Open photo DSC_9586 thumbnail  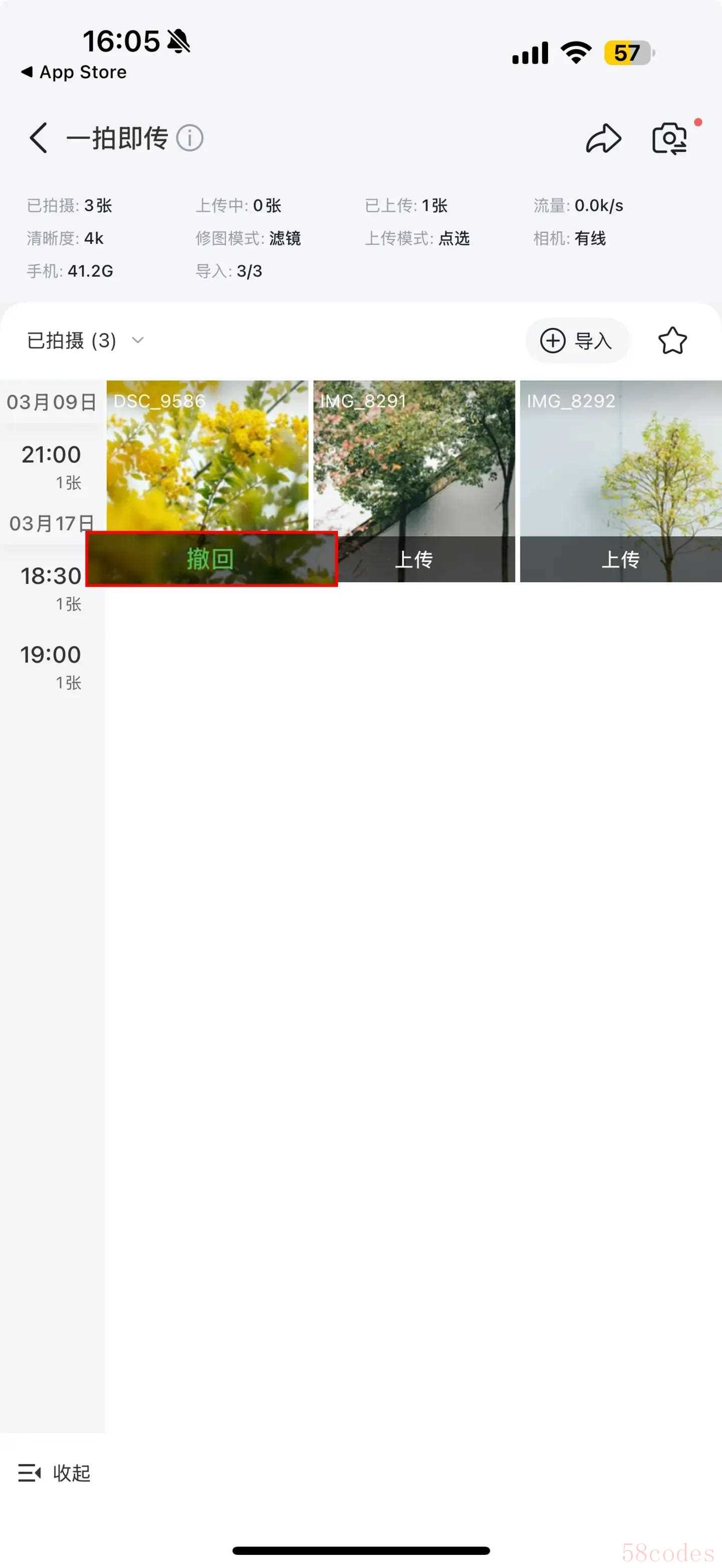coord(207,457)
